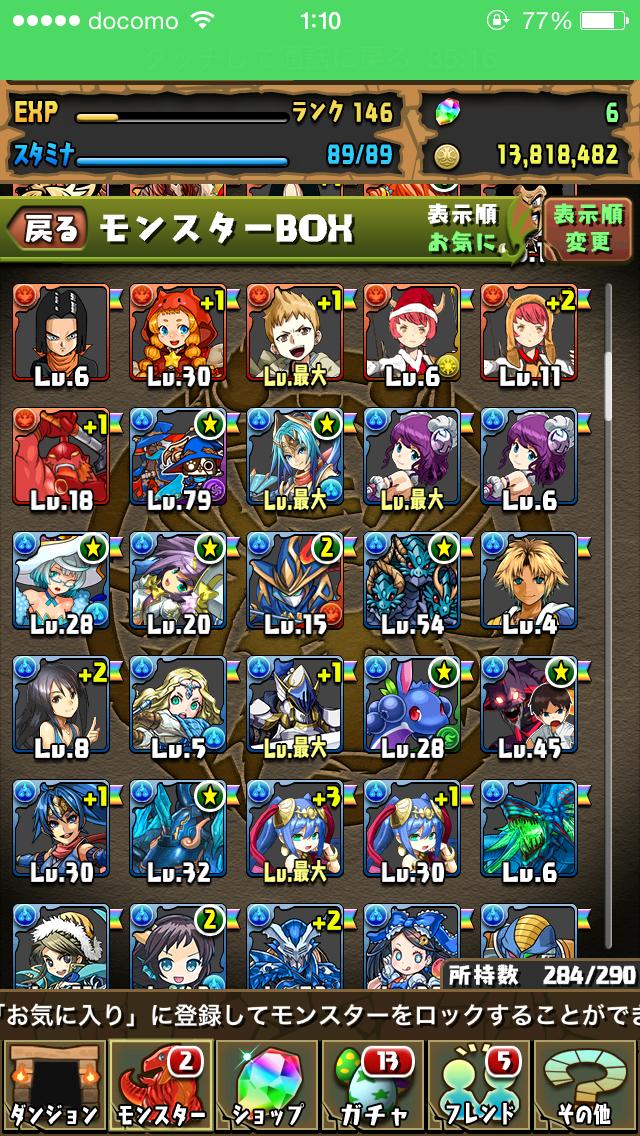This screenshot has width=640, height=1136.
Task: Open the Lv.54 blue dragon monster
Action: pyautogui.click(x=412, y=581)
